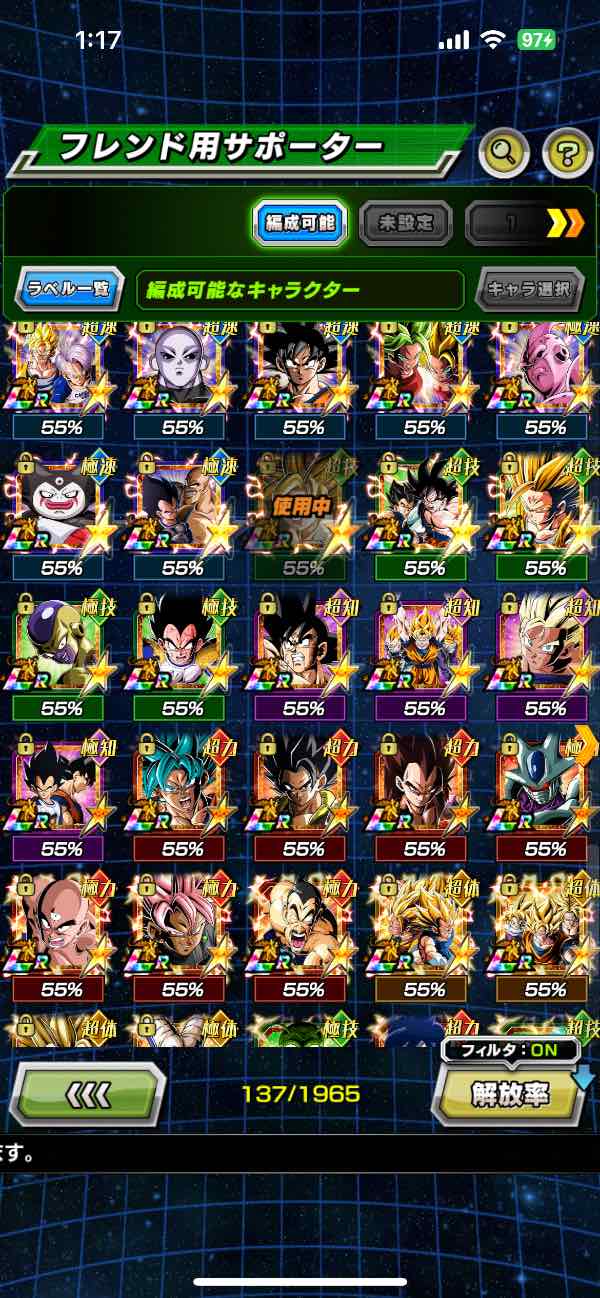Viewport: 600px width, 1298px height.
Task: Tap the キャラ選択 button
Action: coord(529,290)
